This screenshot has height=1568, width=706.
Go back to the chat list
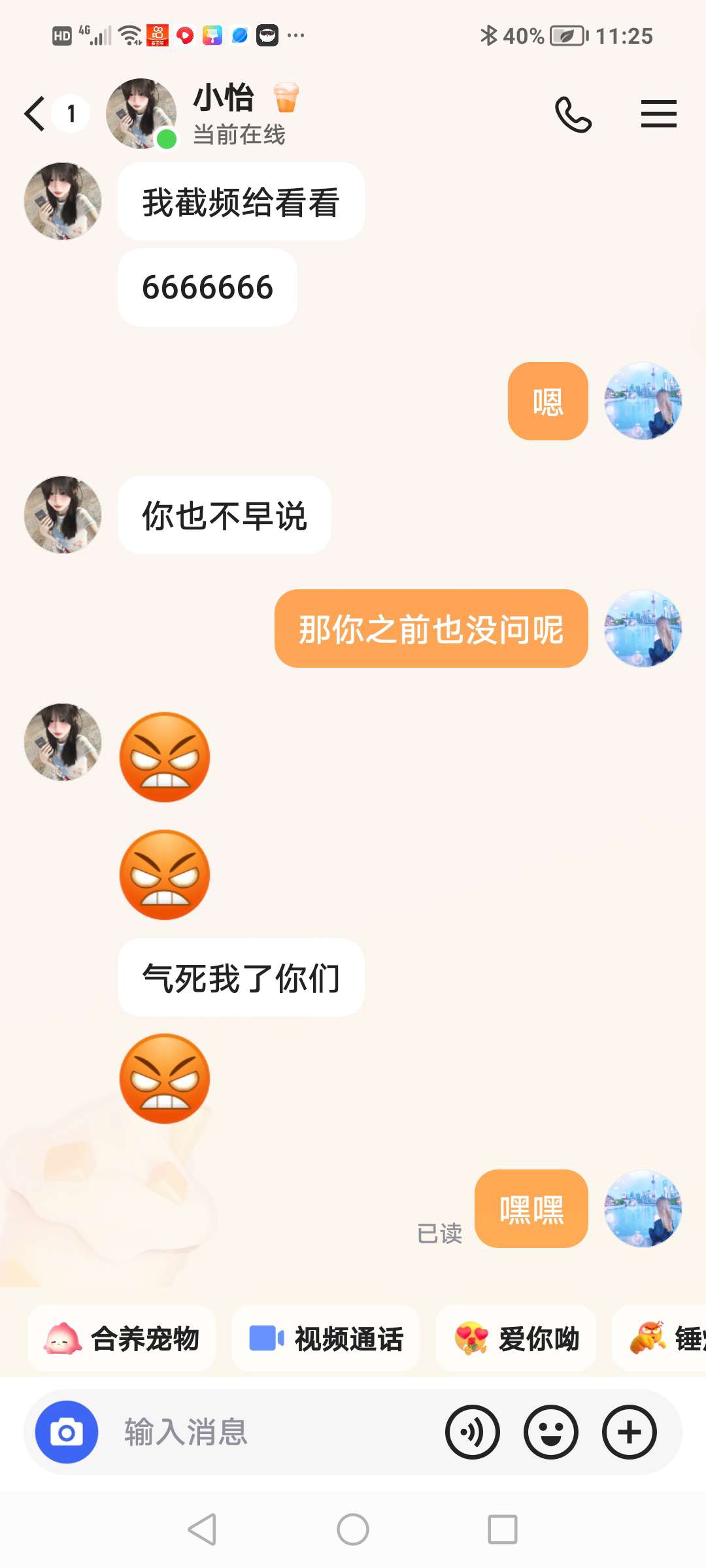coord(35,114)
